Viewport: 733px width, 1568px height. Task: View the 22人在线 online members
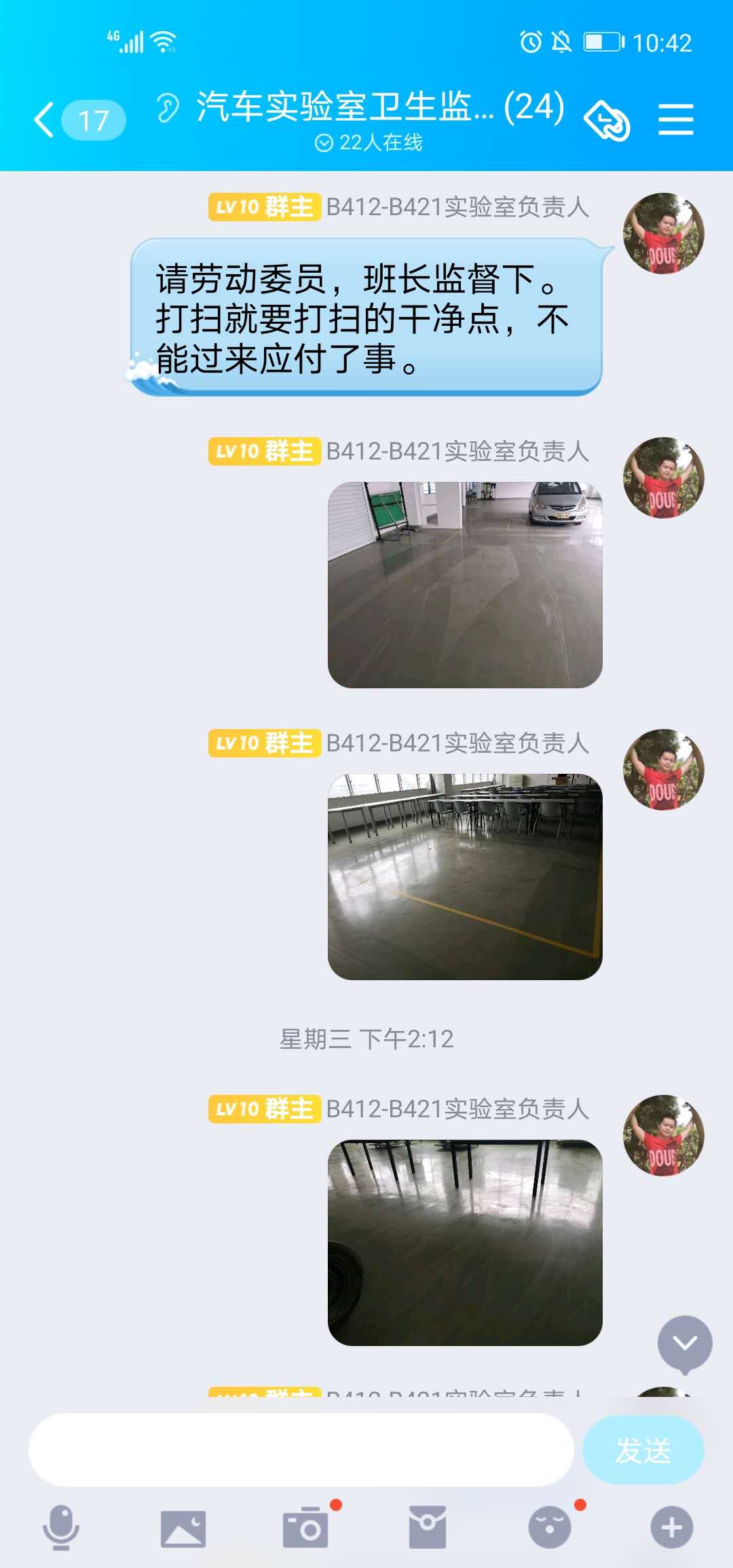369,143
